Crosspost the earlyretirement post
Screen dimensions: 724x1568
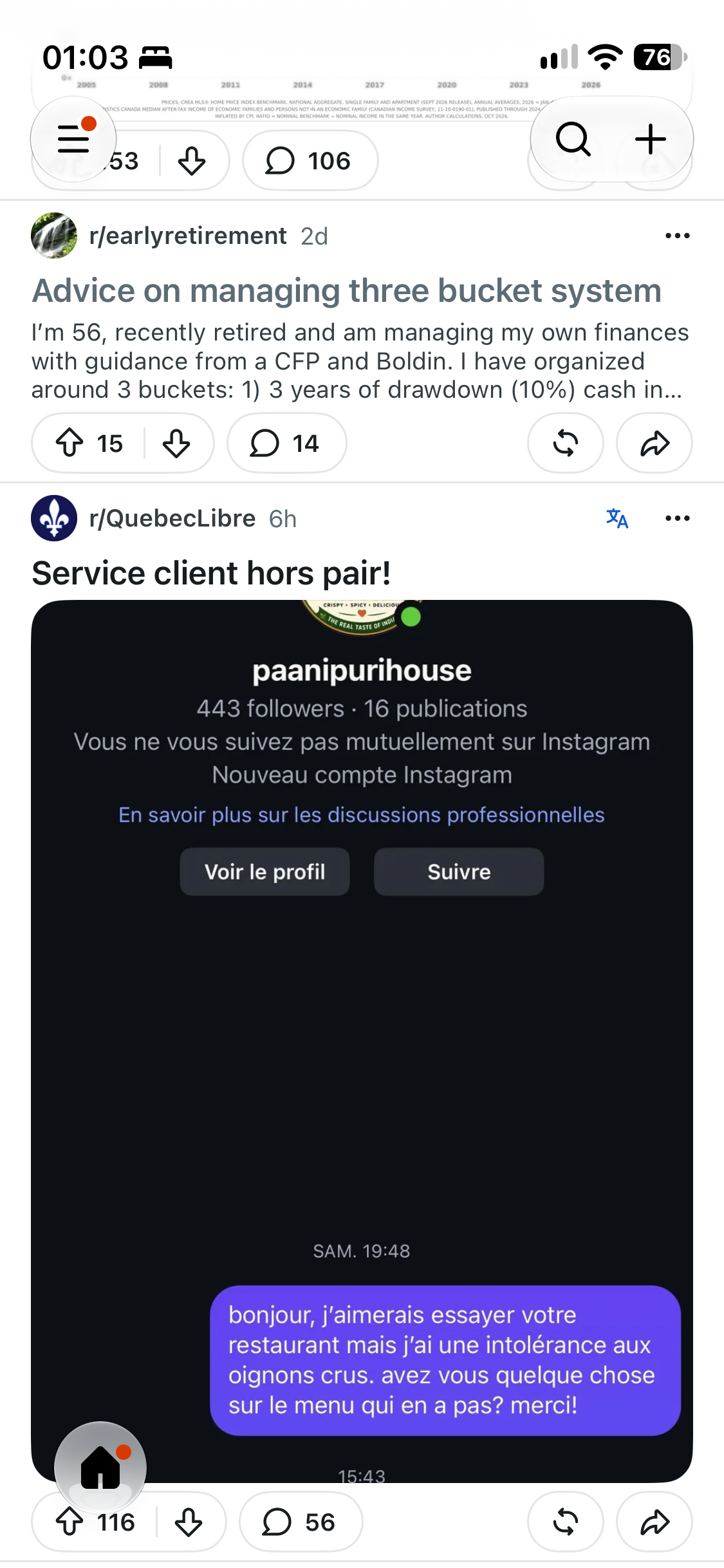566,443
